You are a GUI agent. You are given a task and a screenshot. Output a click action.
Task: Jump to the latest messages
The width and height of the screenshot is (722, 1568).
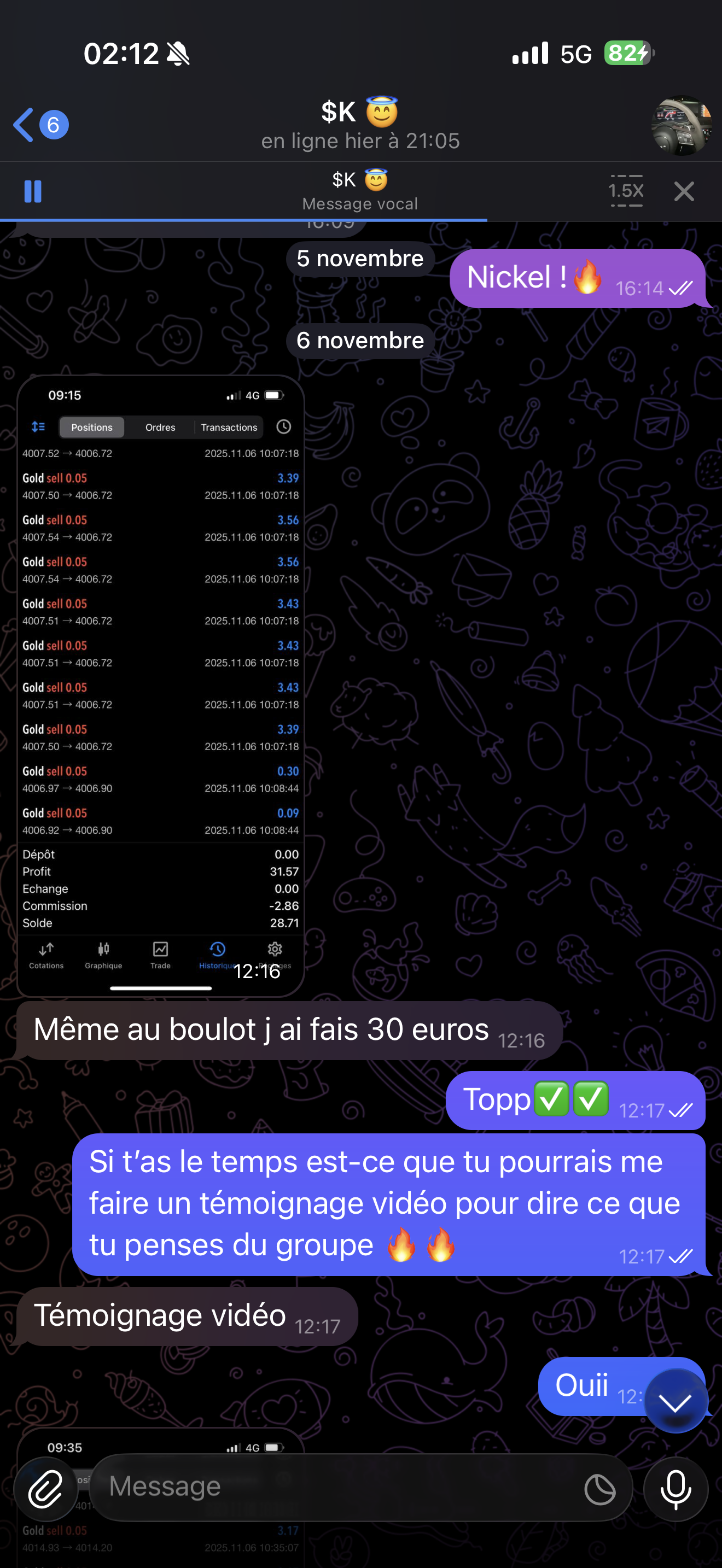pos(675,1402)
